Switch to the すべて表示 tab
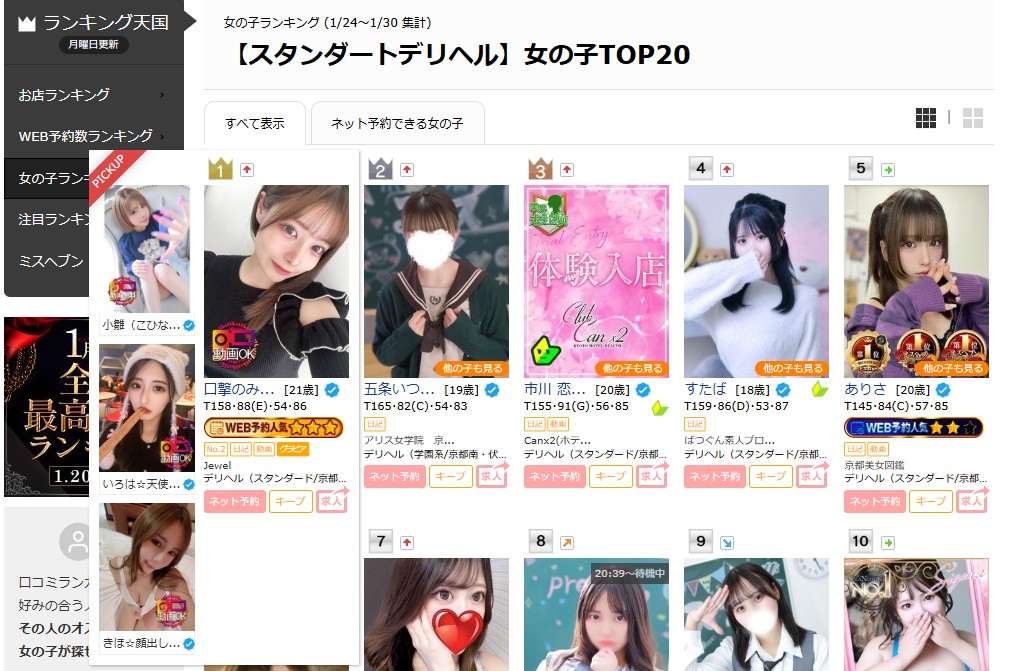 pos(254,123)
